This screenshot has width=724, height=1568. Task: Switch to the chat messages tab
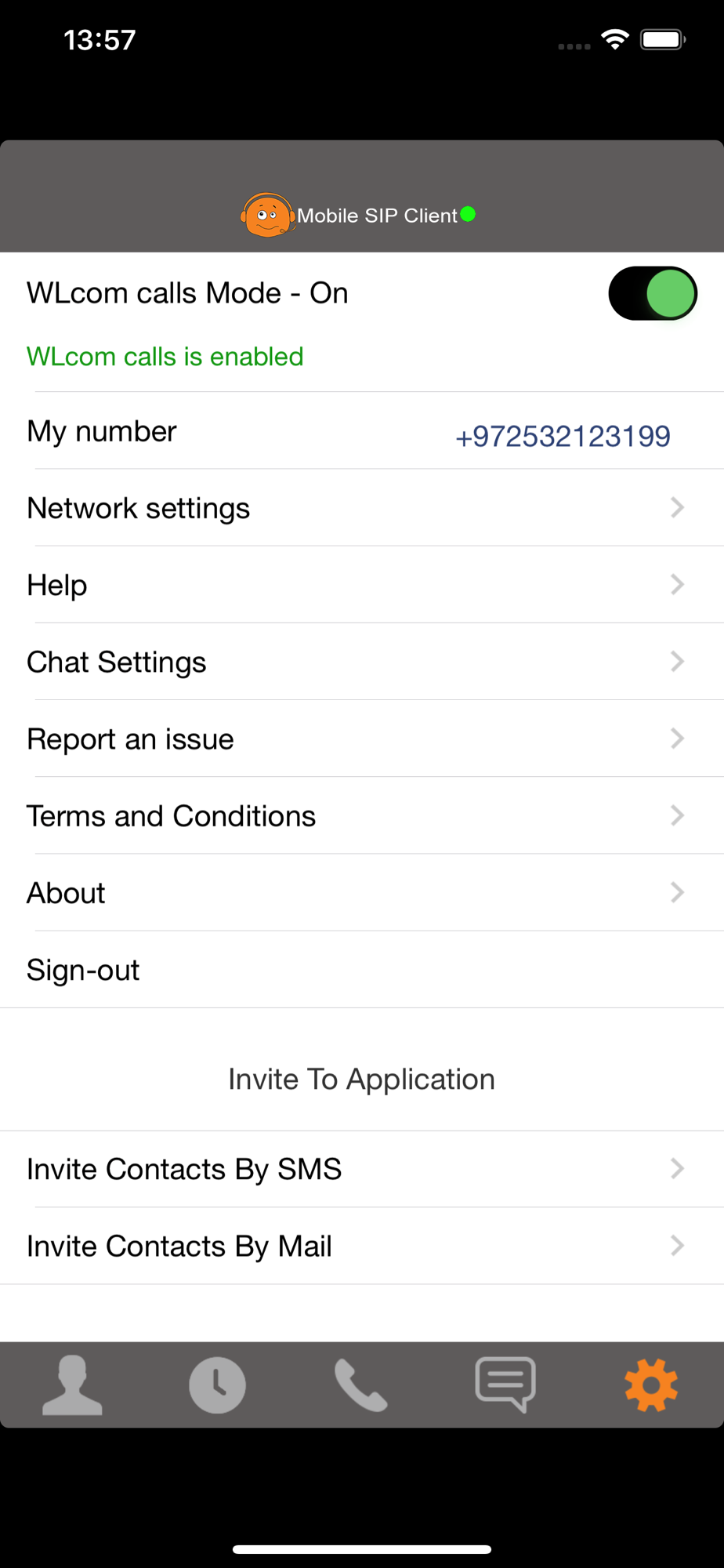[x=505, y=1385]
